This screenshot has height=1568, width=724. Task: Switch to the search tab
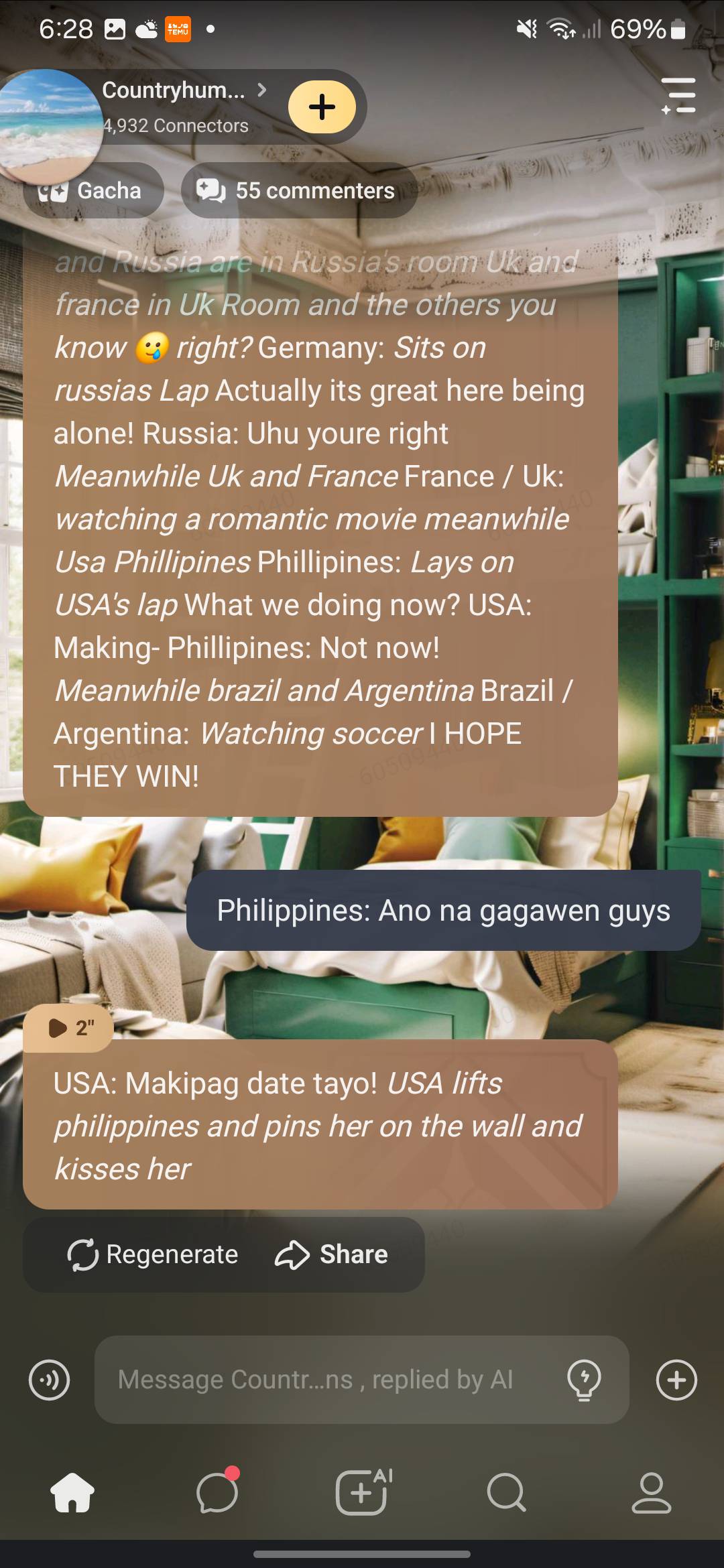point(506,1493)
